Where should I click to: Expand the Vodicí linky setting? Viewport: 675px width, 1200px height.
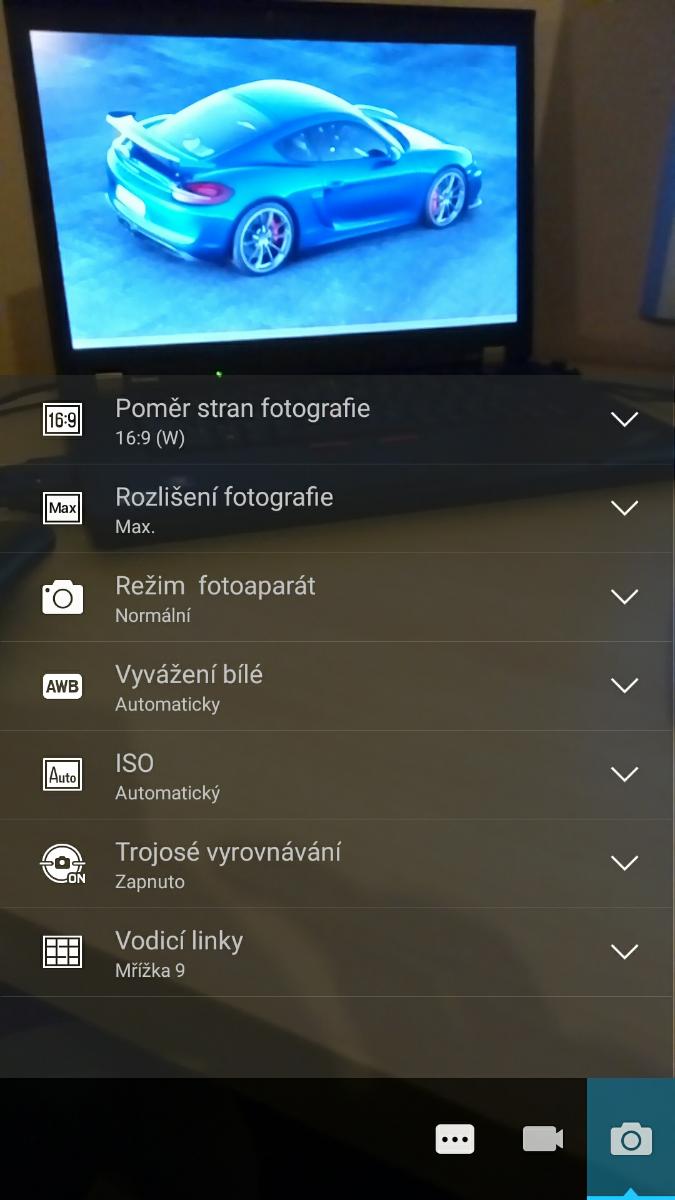tap(624, 952)
